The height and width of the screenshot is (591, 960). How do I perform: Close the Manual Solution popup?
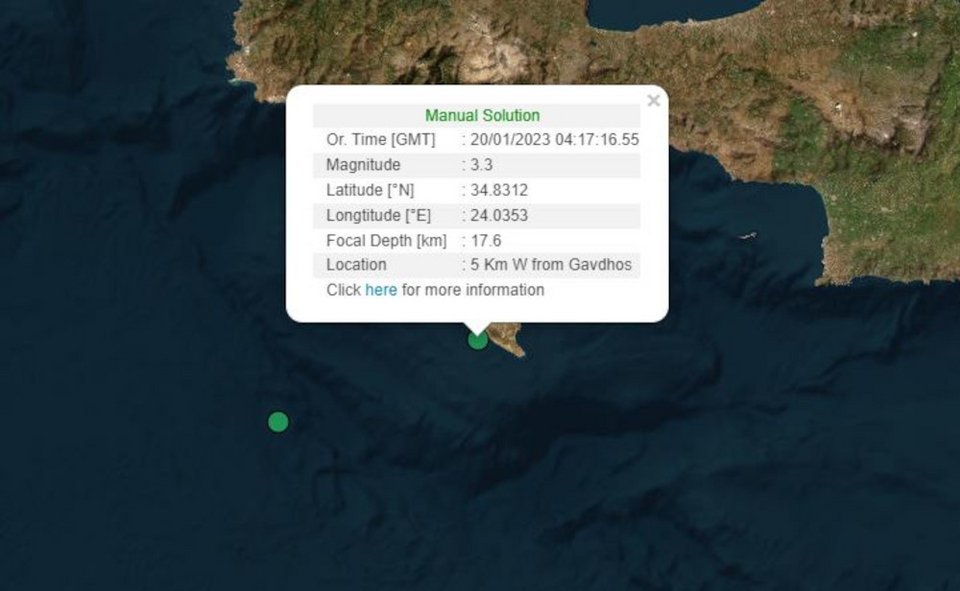pos(653,100)
